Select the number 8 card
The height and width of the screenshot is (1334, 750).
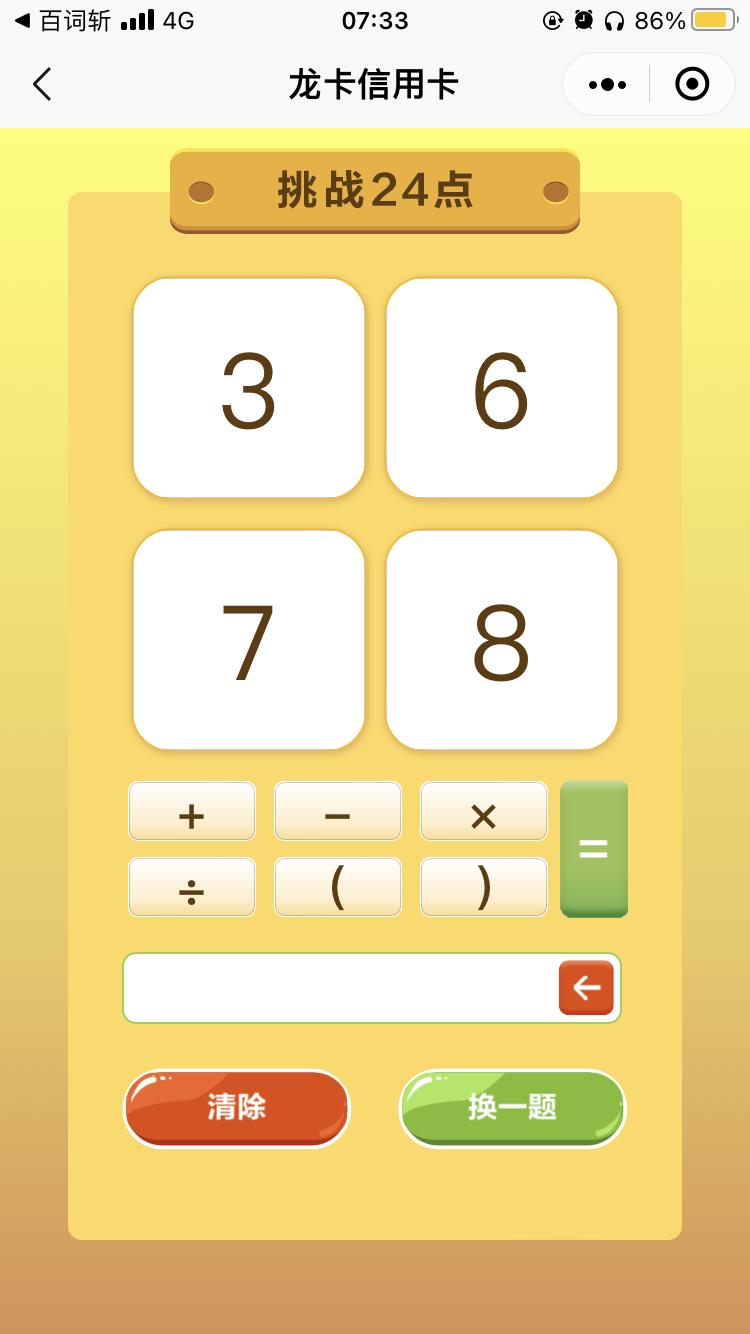tap(502, 640)
